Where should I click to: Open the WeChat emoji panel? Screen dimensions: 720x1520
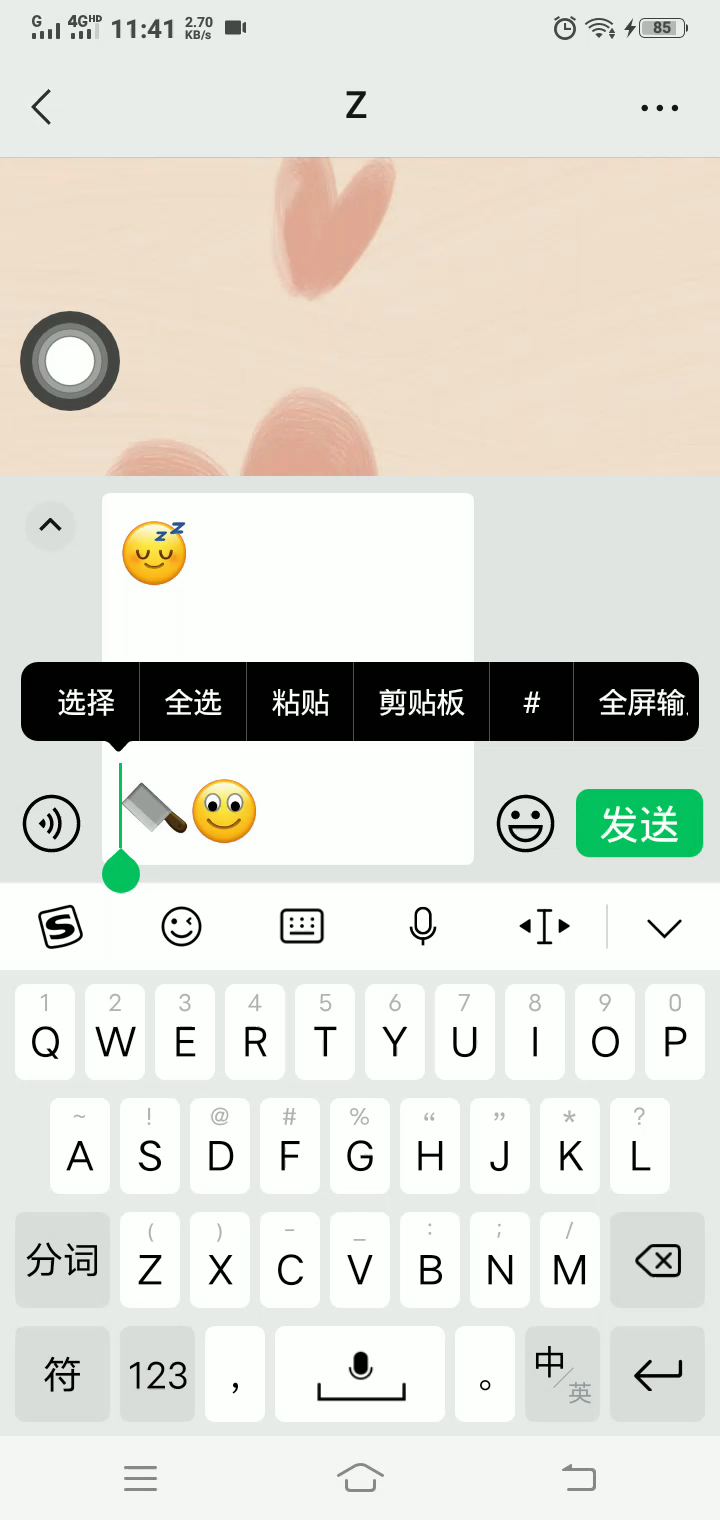pyautogui.click(x=525, y=823)
